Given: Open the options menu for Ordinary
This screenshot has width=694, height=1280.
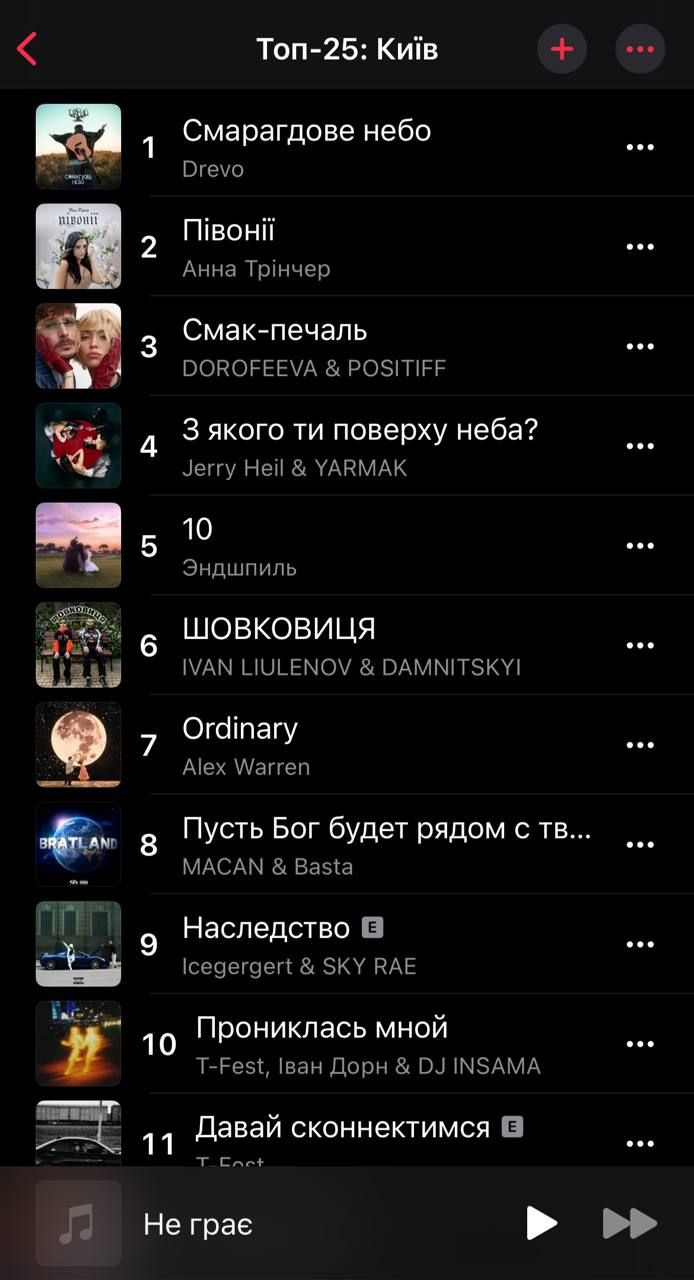Looking at the screenshot, I should [640, 745].
